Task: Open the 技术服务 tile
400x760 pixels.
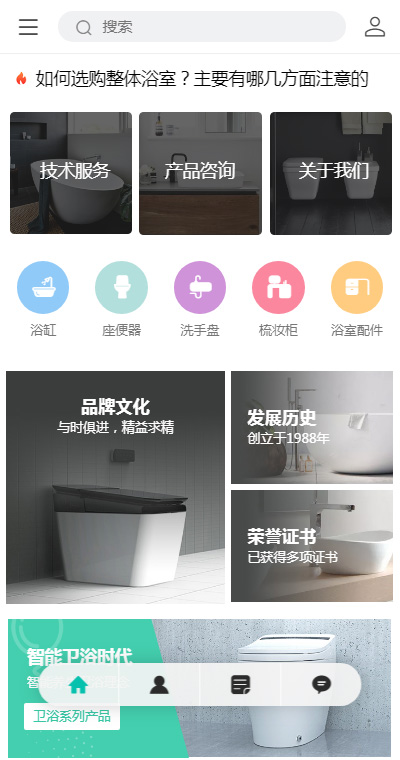Action: pyautogui.click(x=71, y=174)
